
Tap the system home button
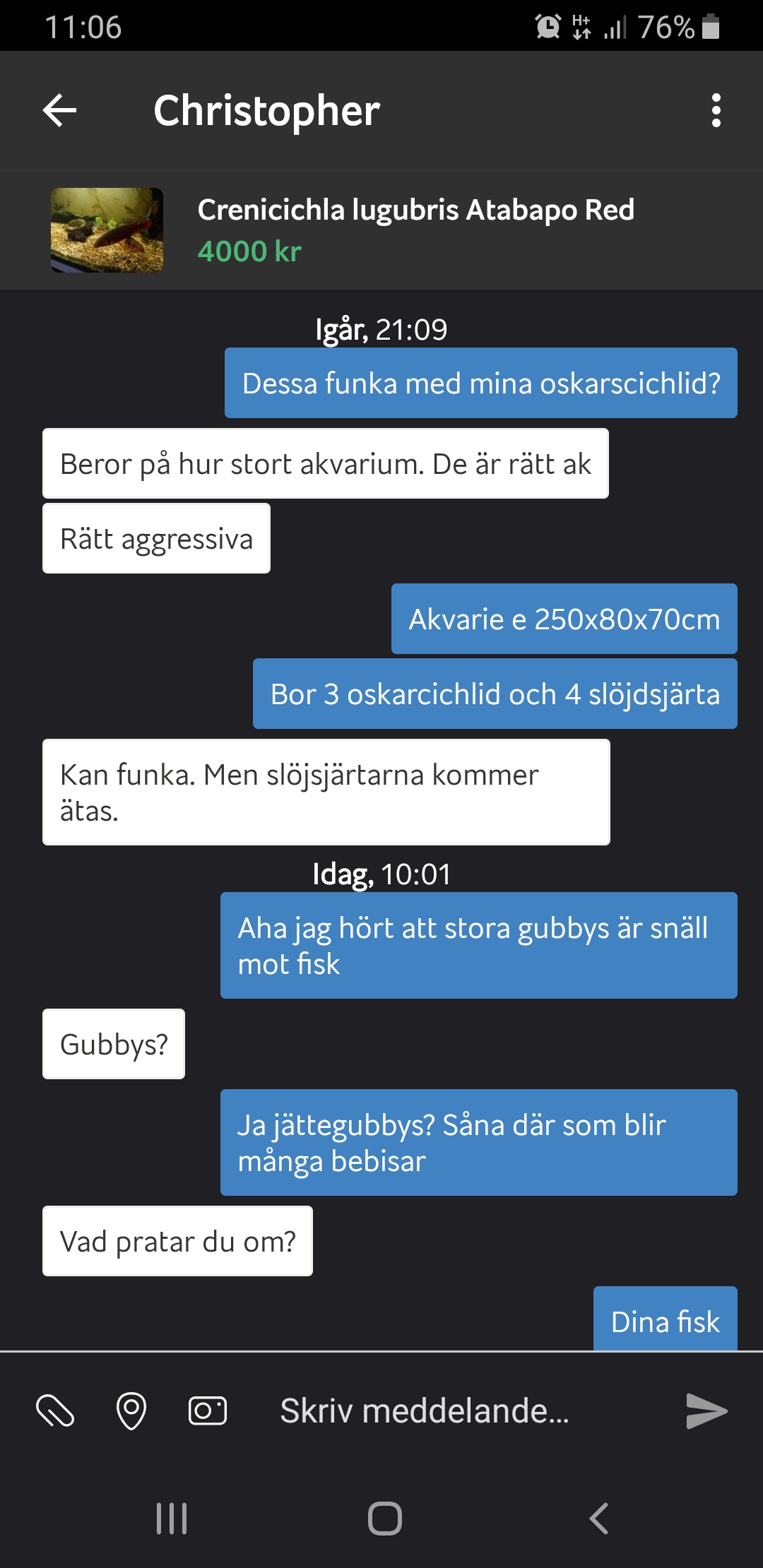tap(384, 1519)
